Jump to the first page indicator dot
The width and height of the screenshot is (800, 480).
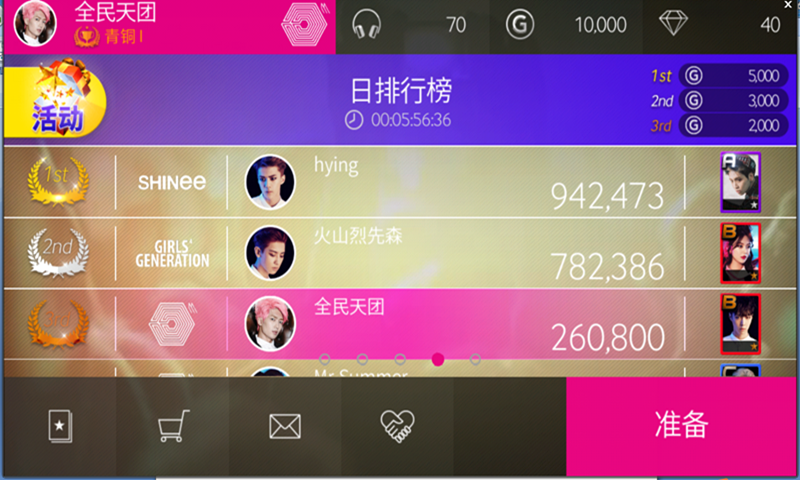click(x=324, y=358)
